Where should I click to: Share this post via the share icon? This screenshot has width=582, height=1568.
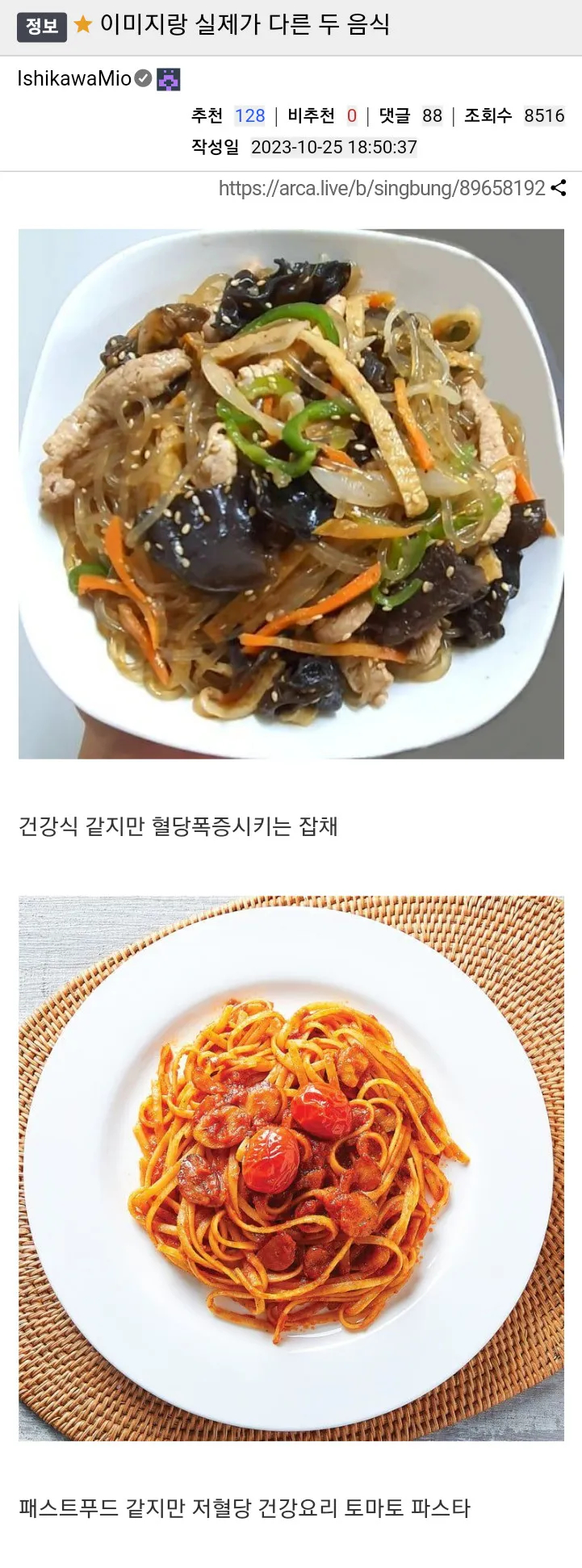click(x=559, y=188)
